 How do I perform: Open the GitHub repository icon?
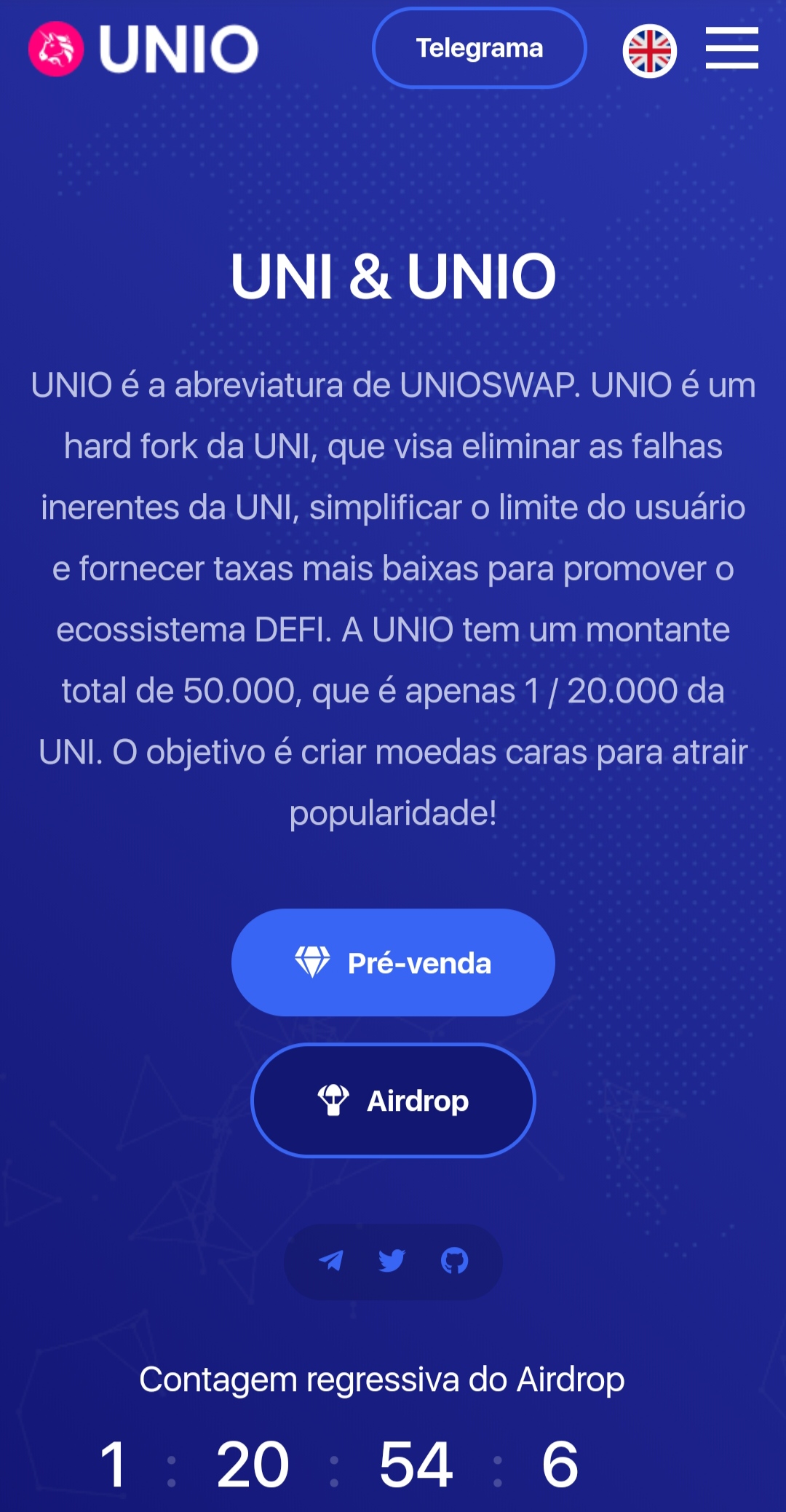[x=454, y=1260]
